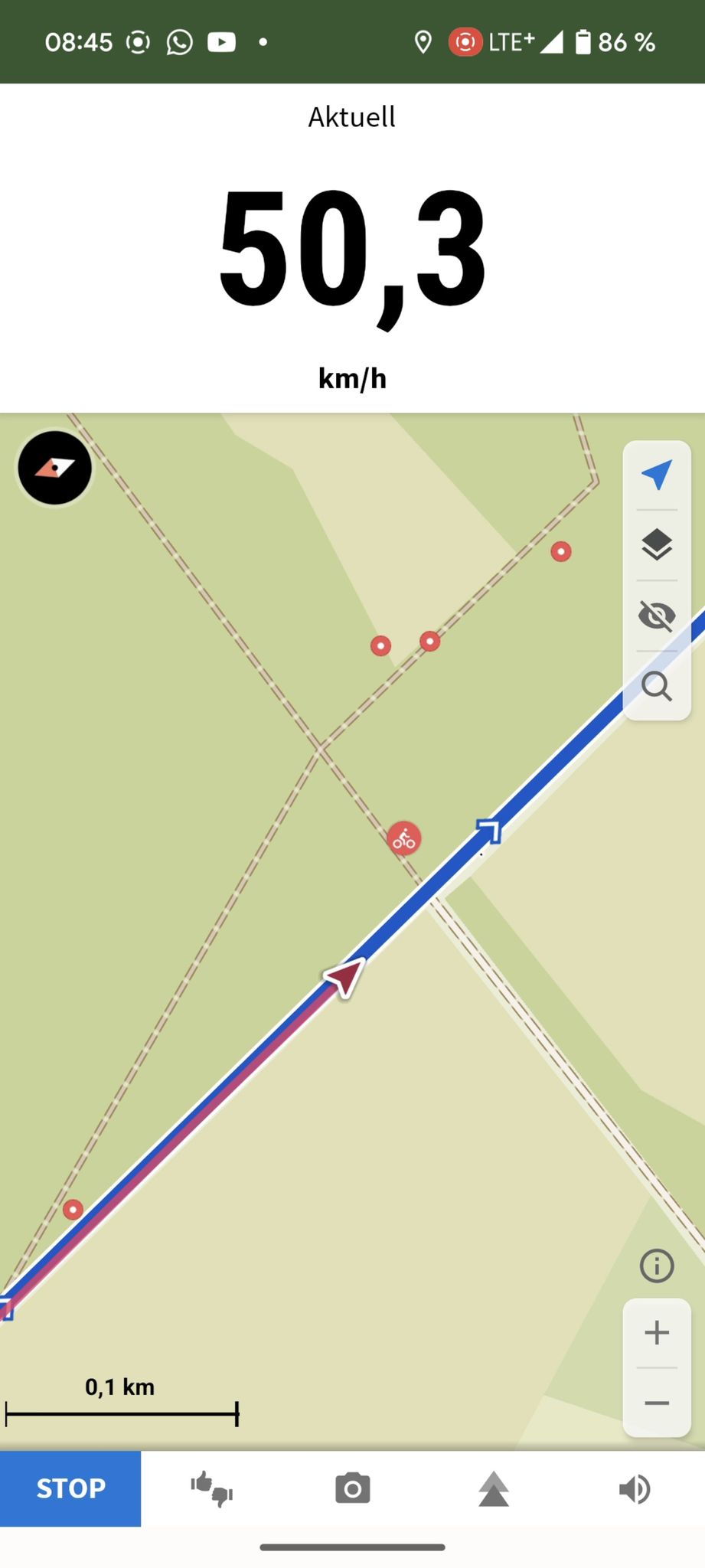Image resolution: width=705 pixels, height=1568 pixels.
Task: Toggle the crossed-out eye visibility icon
Action: pos(657,616)
